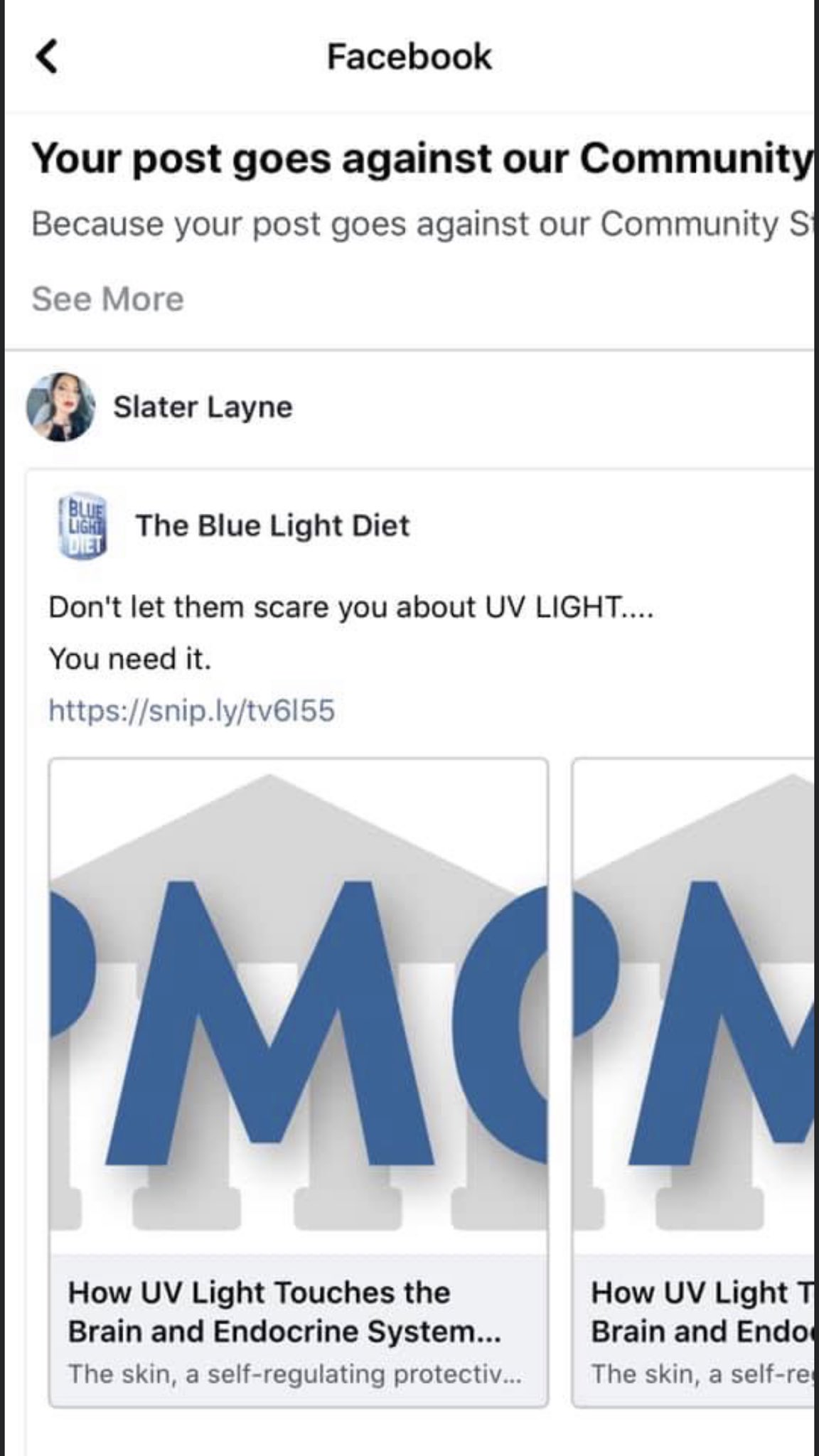Go back using the top-left arrow
Viewport: 819px width, 1456px height.
click(47, 57)
